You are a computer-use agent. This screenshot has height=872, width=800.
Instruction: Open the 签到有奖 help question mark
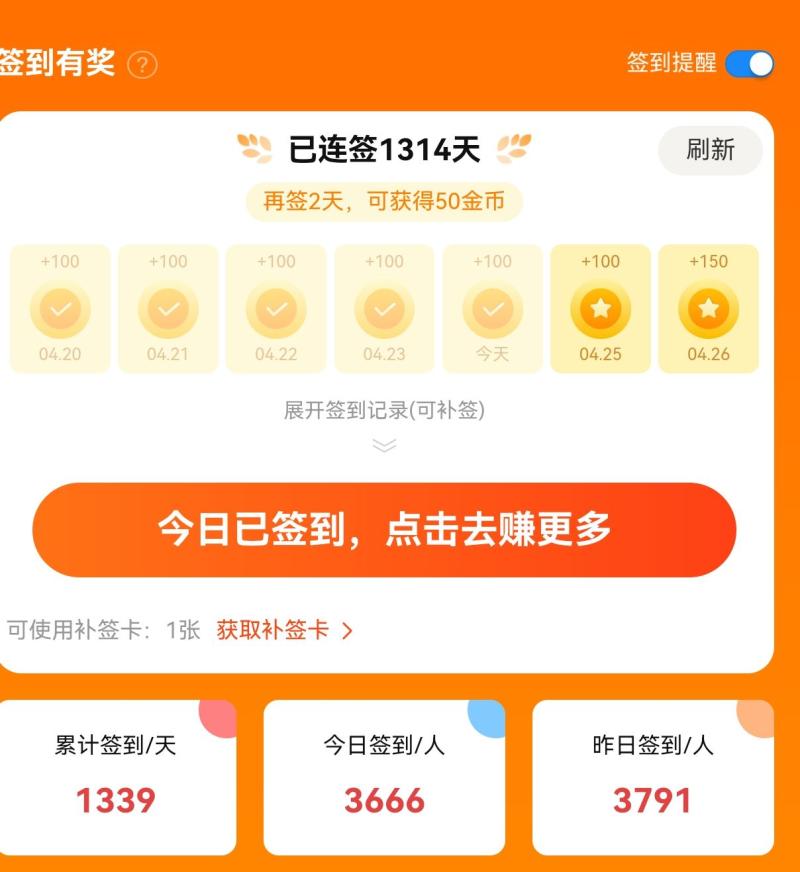point(143,65)
